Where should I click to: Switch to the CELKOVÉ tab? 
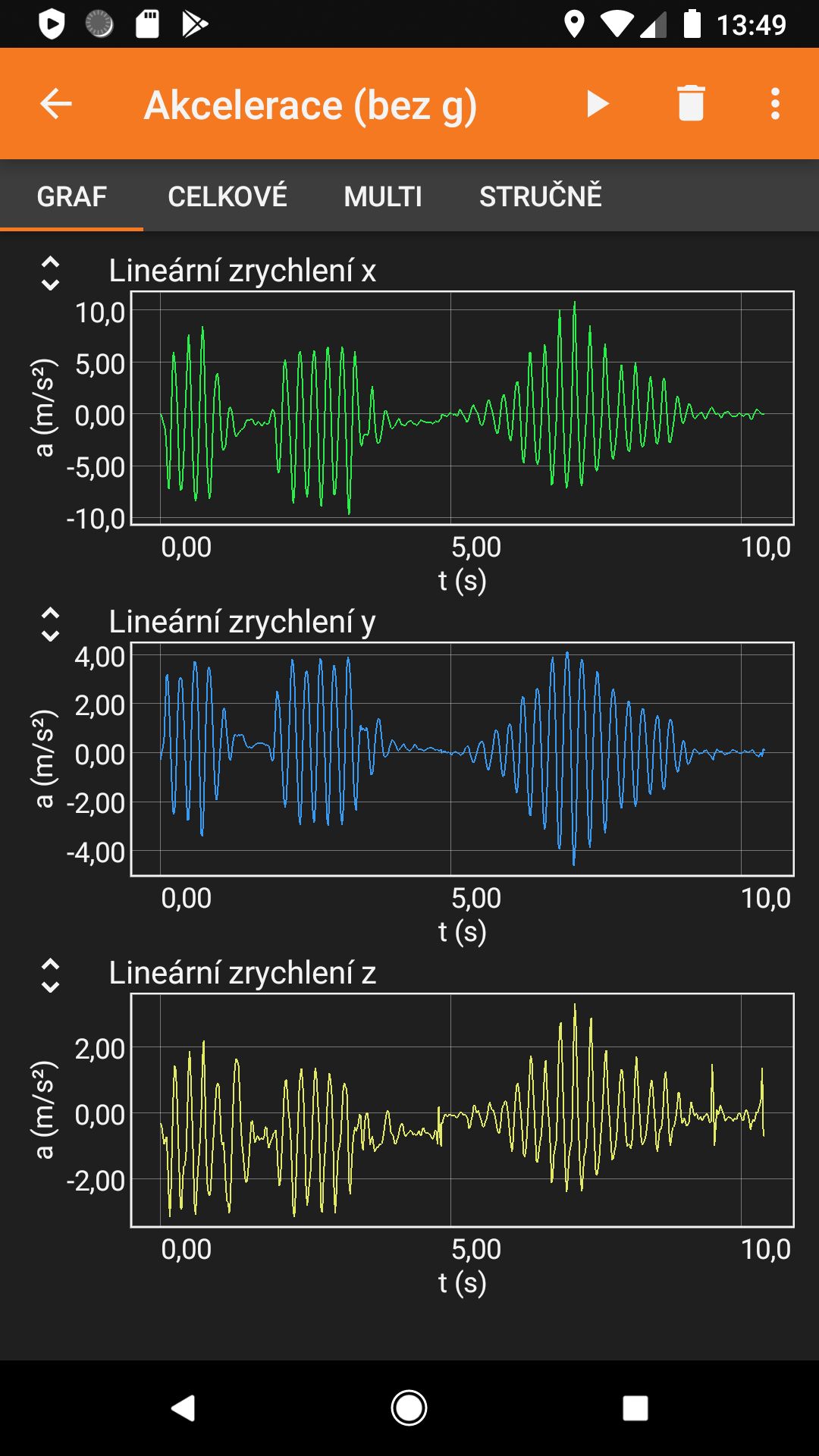pyautogui.click(x=227, y=196)
